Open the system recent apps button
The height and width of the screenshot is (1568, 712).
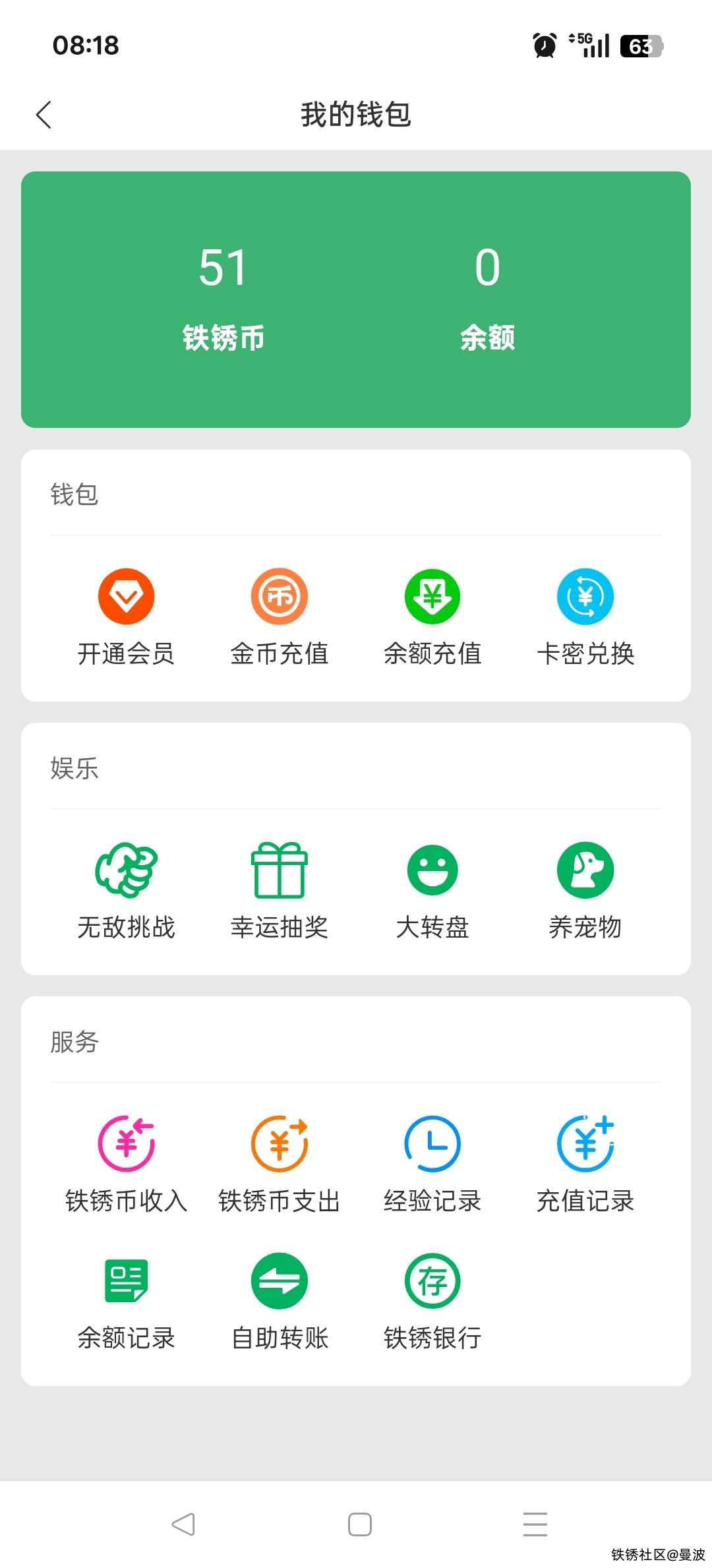pos(535,1524)
